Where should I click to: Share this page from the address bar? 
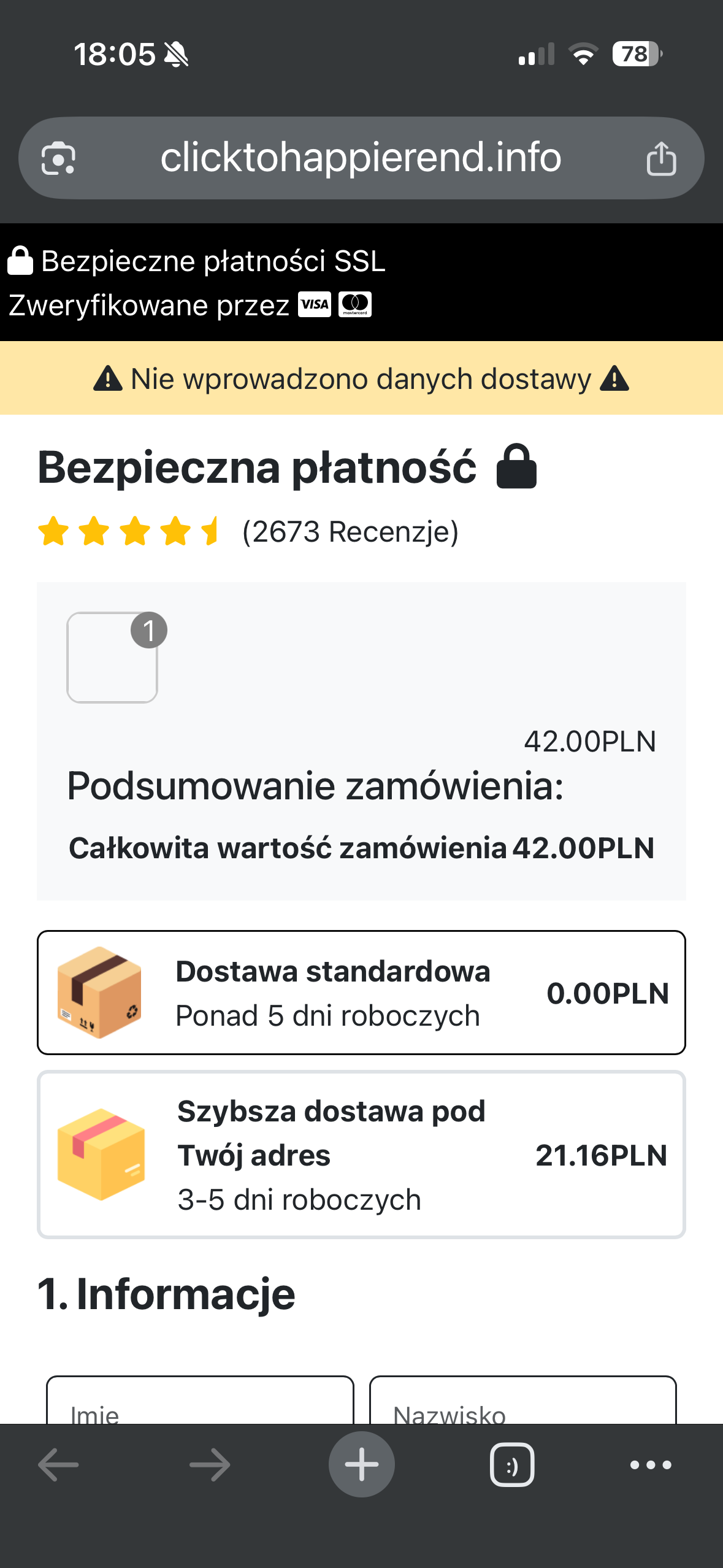[x=661, y=159]
